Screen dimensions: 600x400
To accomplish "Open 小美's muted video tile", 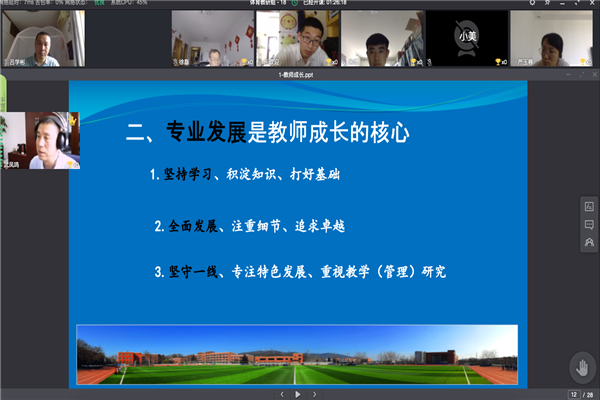I will (466, 38).
